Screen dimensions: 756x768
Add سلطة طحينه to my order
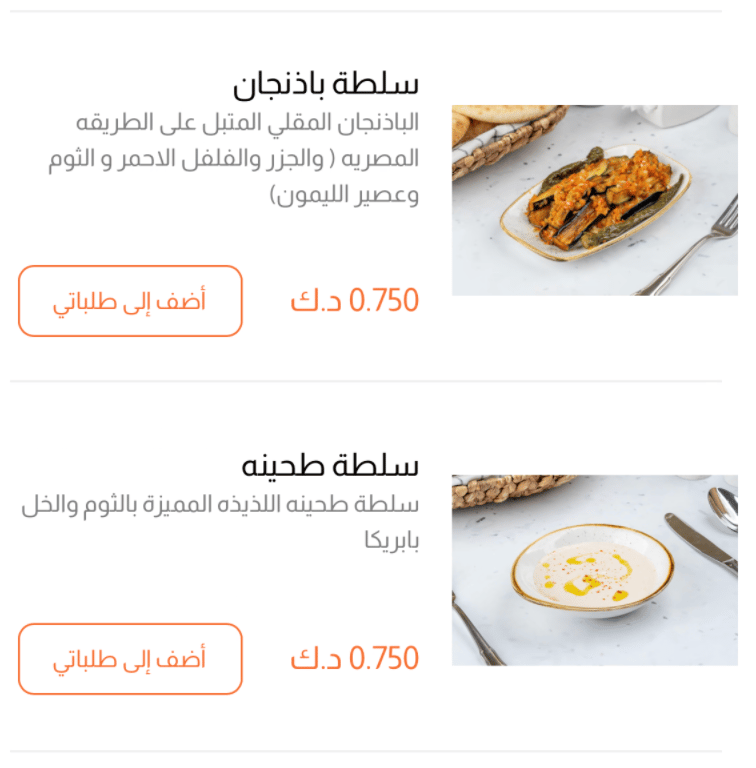(x=130, y=659)
